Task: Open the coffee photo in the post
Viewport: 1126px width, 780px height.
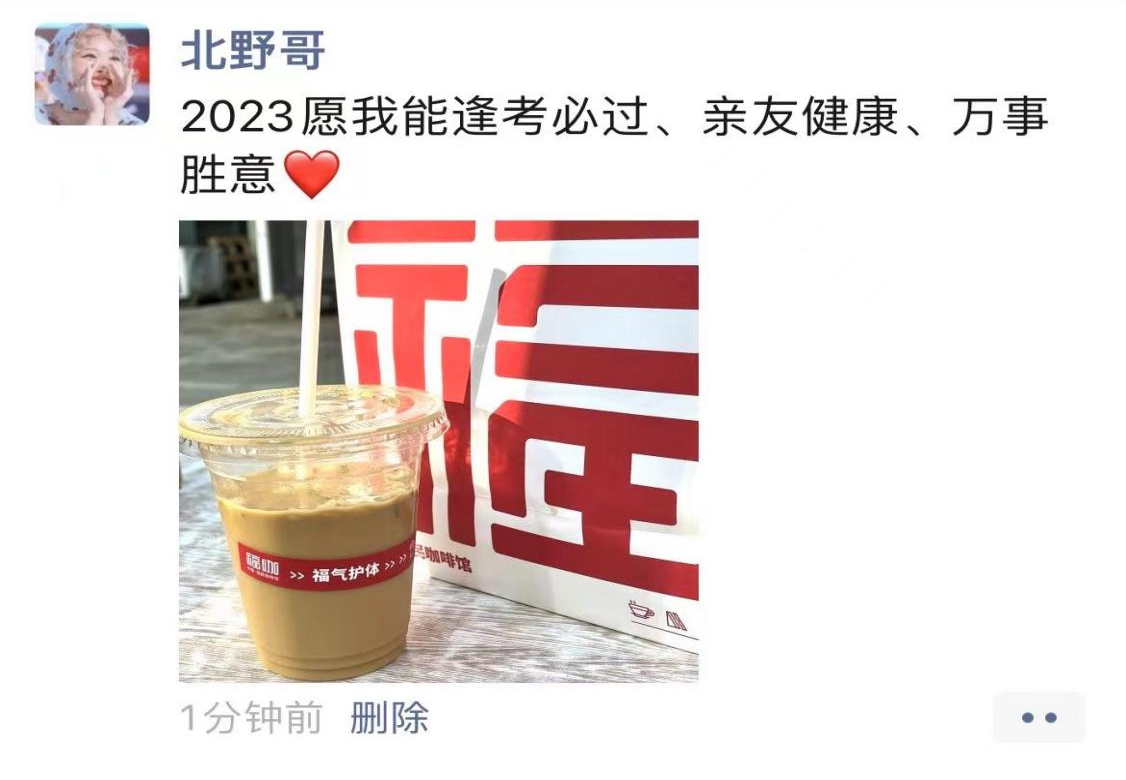Action: coord(438,451)
